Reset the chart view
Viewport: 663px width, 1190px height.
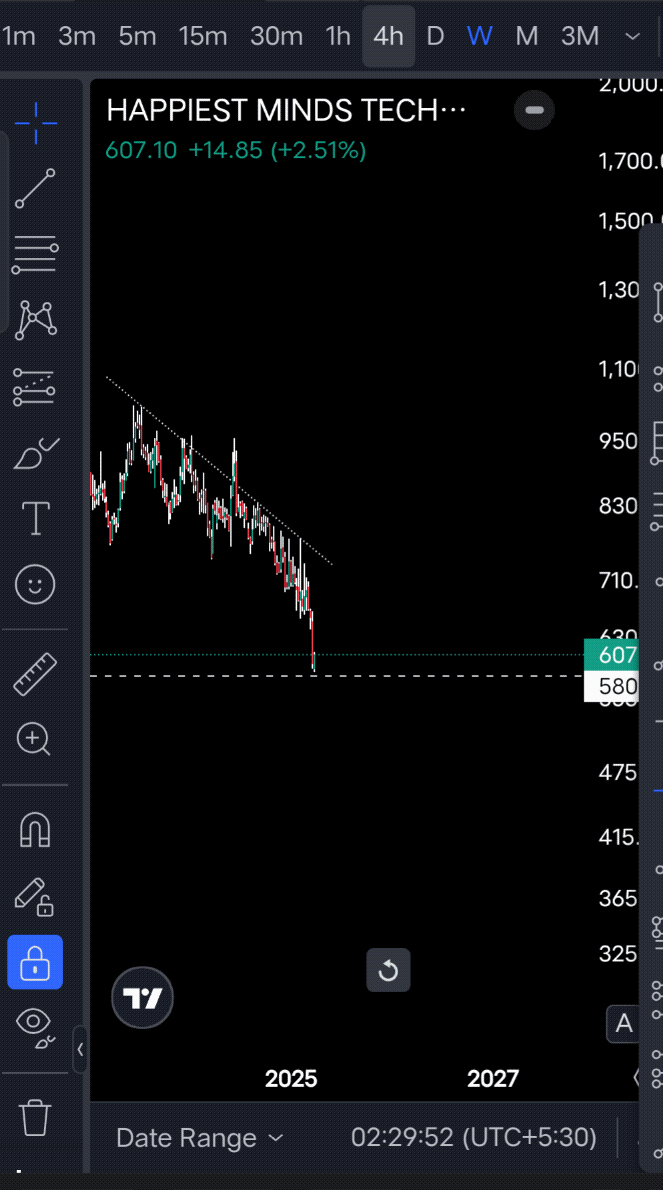click(x=388, y=970)
